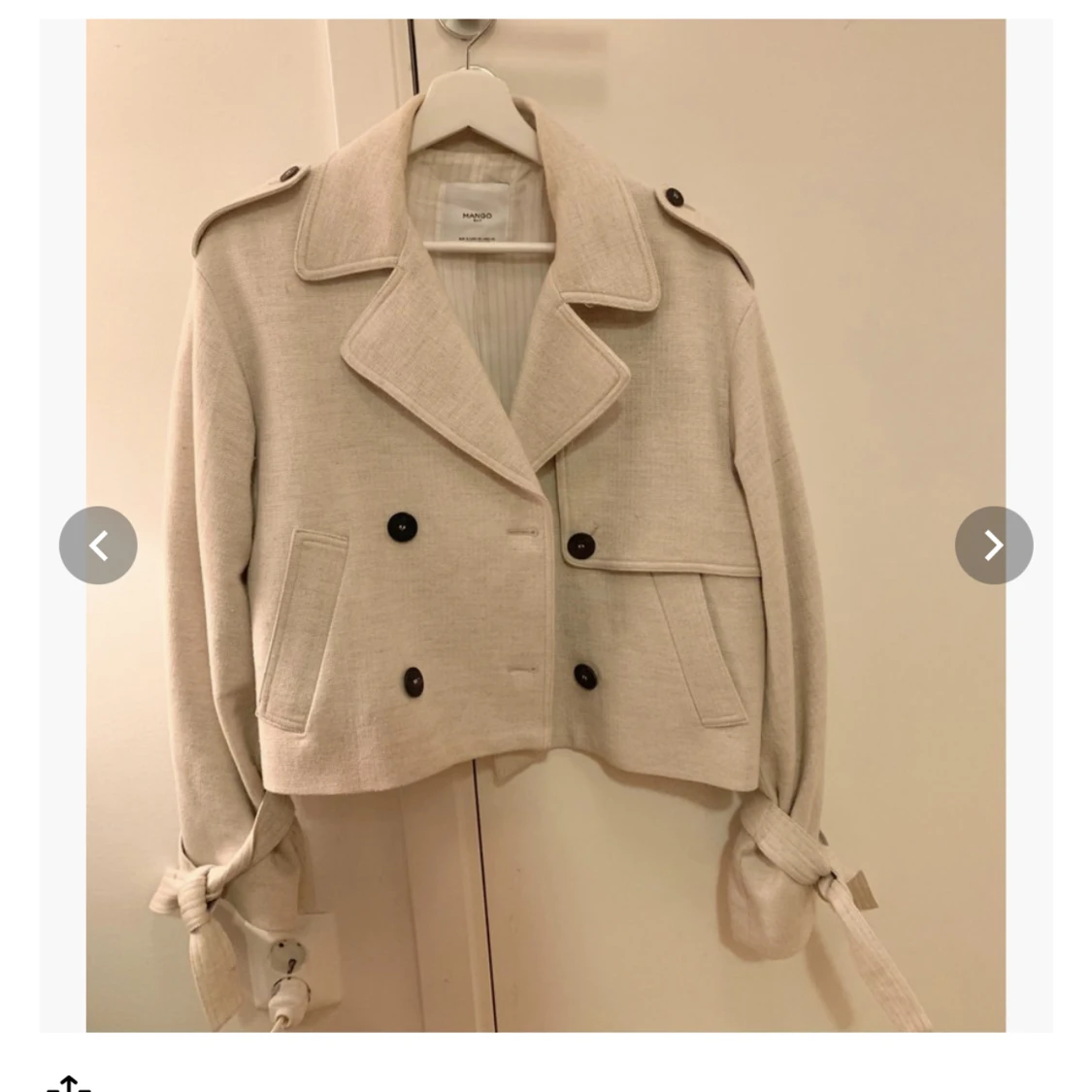
Task: Share this listing
Action: 68,1083
